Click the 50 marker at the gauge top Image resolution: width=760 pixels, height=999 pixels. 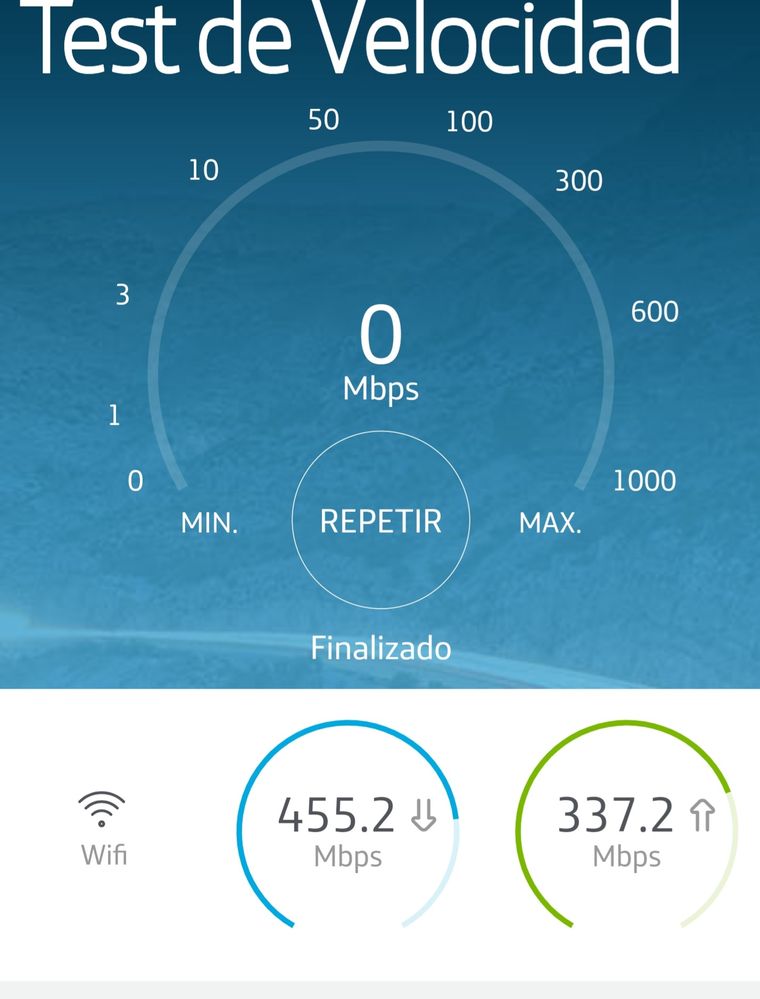pos(323,120)
